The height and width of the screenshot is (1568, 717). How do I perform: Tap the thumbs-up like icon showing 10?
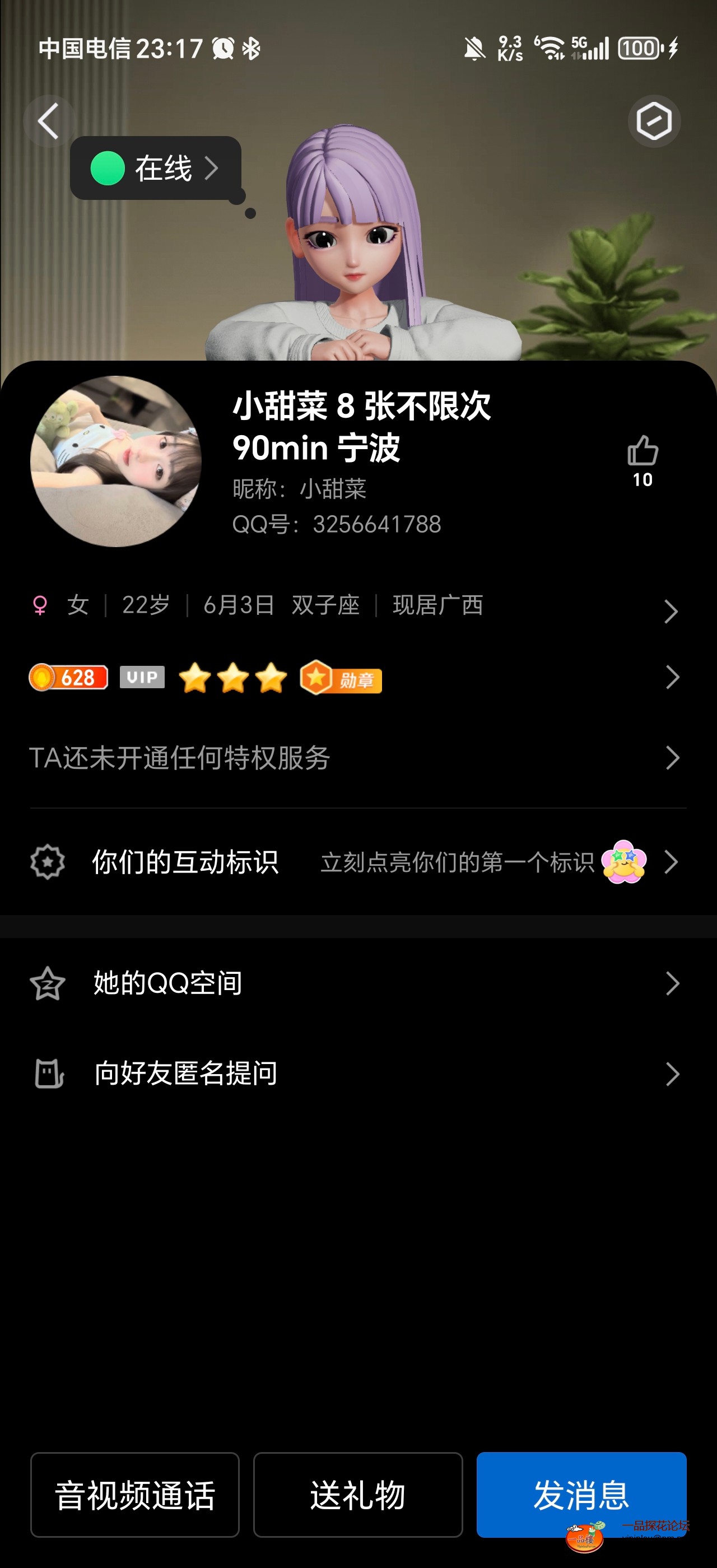[641, 454]
